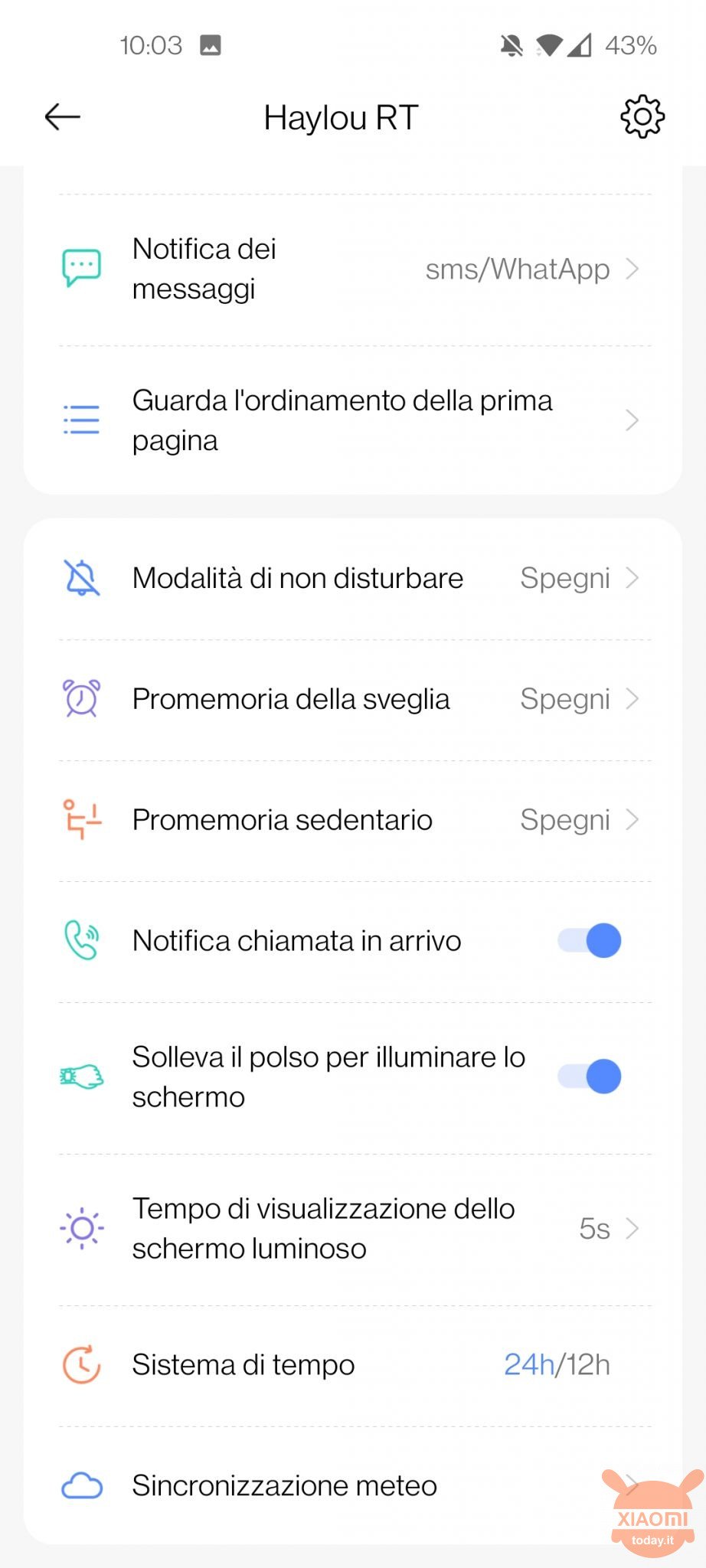Disable Solleva il polso per illuminare

pos(590,1076)
